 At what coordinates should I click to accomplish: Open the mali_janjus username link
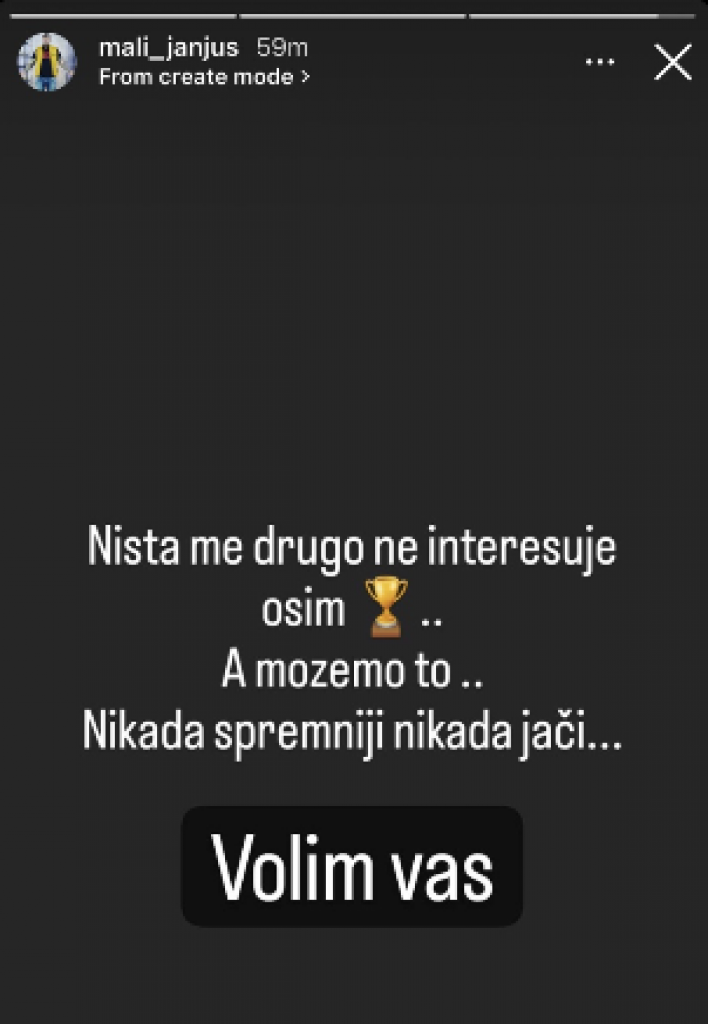pyautogui.click(x=169, y=47)
